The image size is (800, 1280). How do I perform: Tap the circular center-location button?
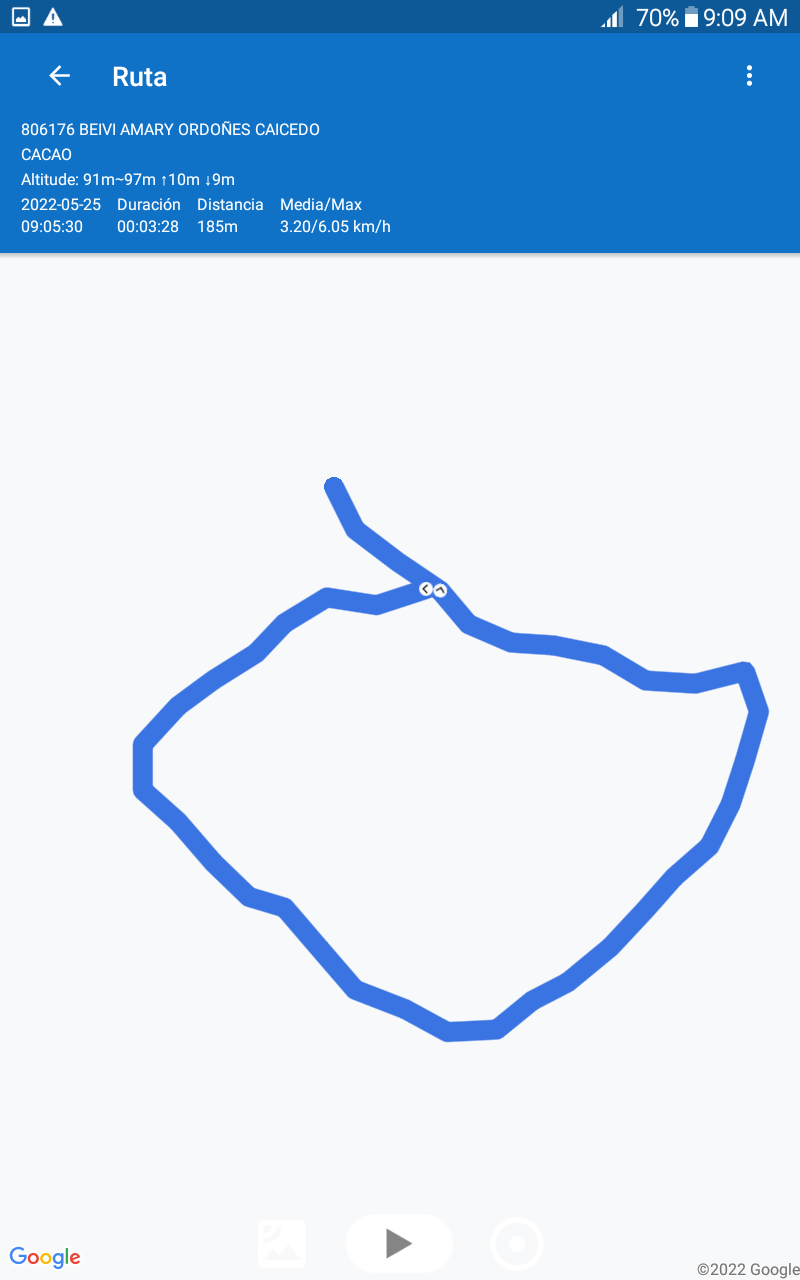[x=517, y=1244]
